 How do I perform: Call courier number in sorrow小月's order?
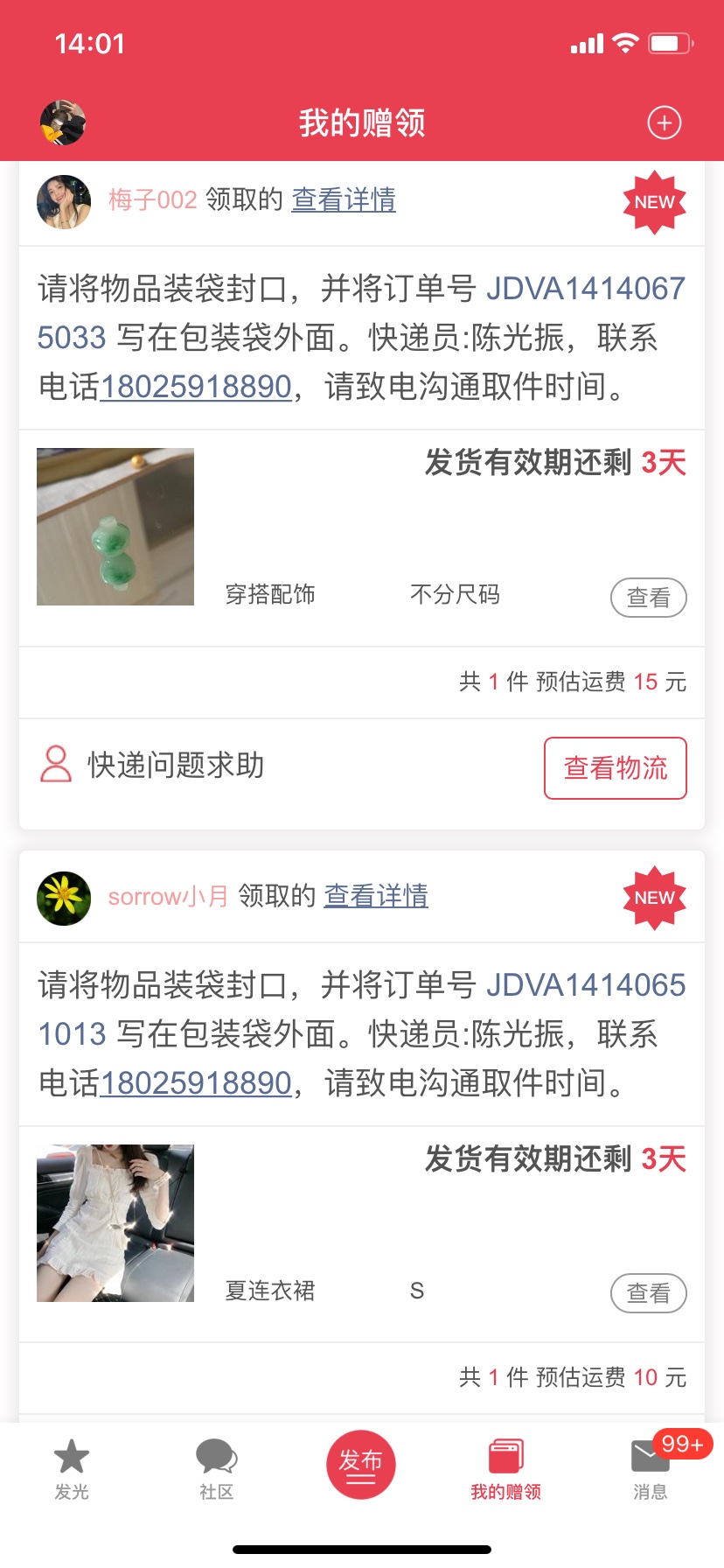(196, 1082)
